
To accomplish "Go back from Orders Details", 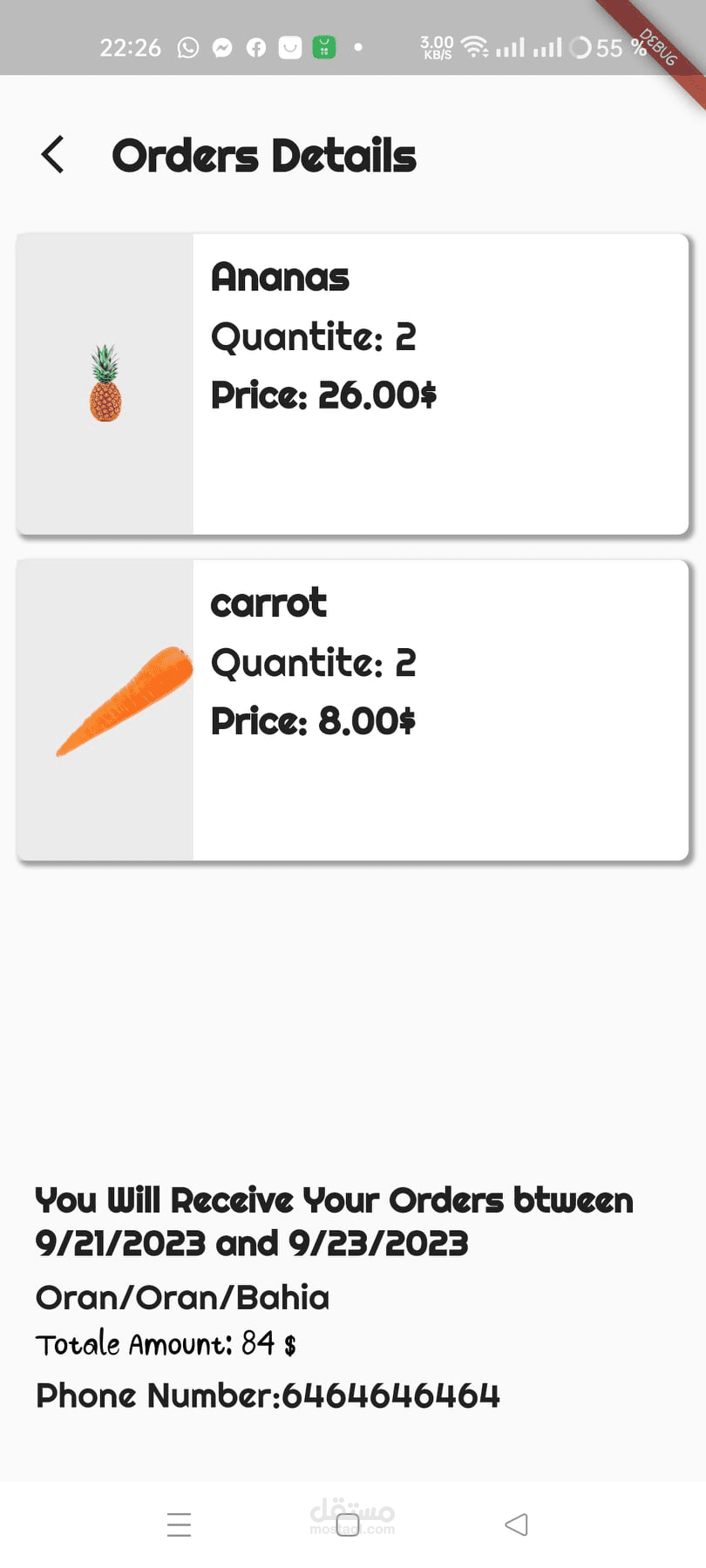I will 53,155.
